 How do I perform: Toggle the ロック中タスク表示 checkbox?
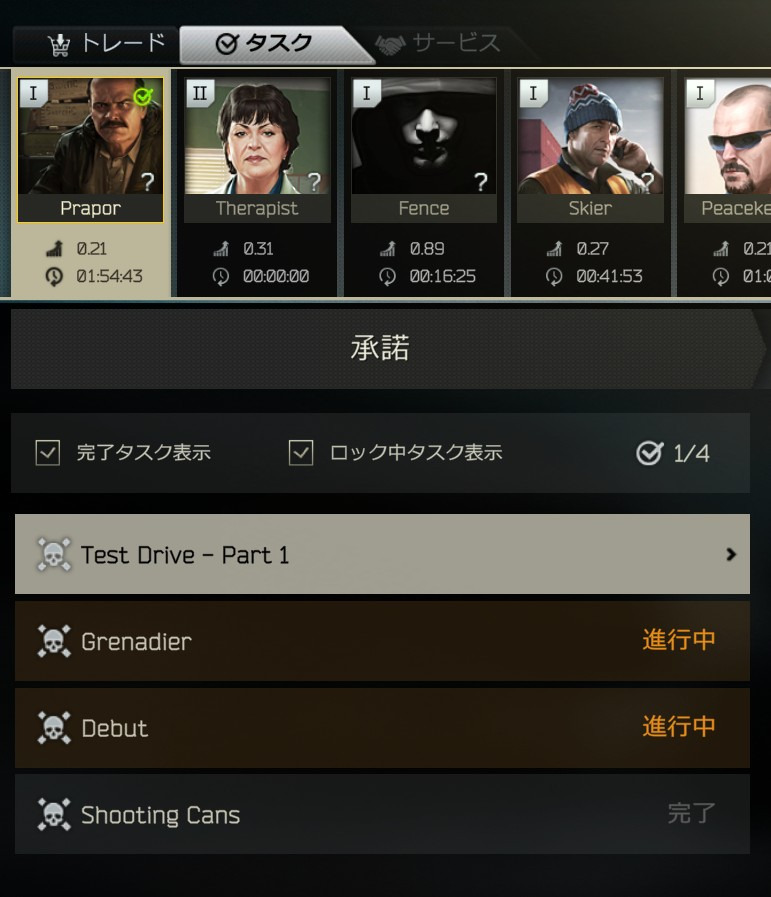point(301,453)
